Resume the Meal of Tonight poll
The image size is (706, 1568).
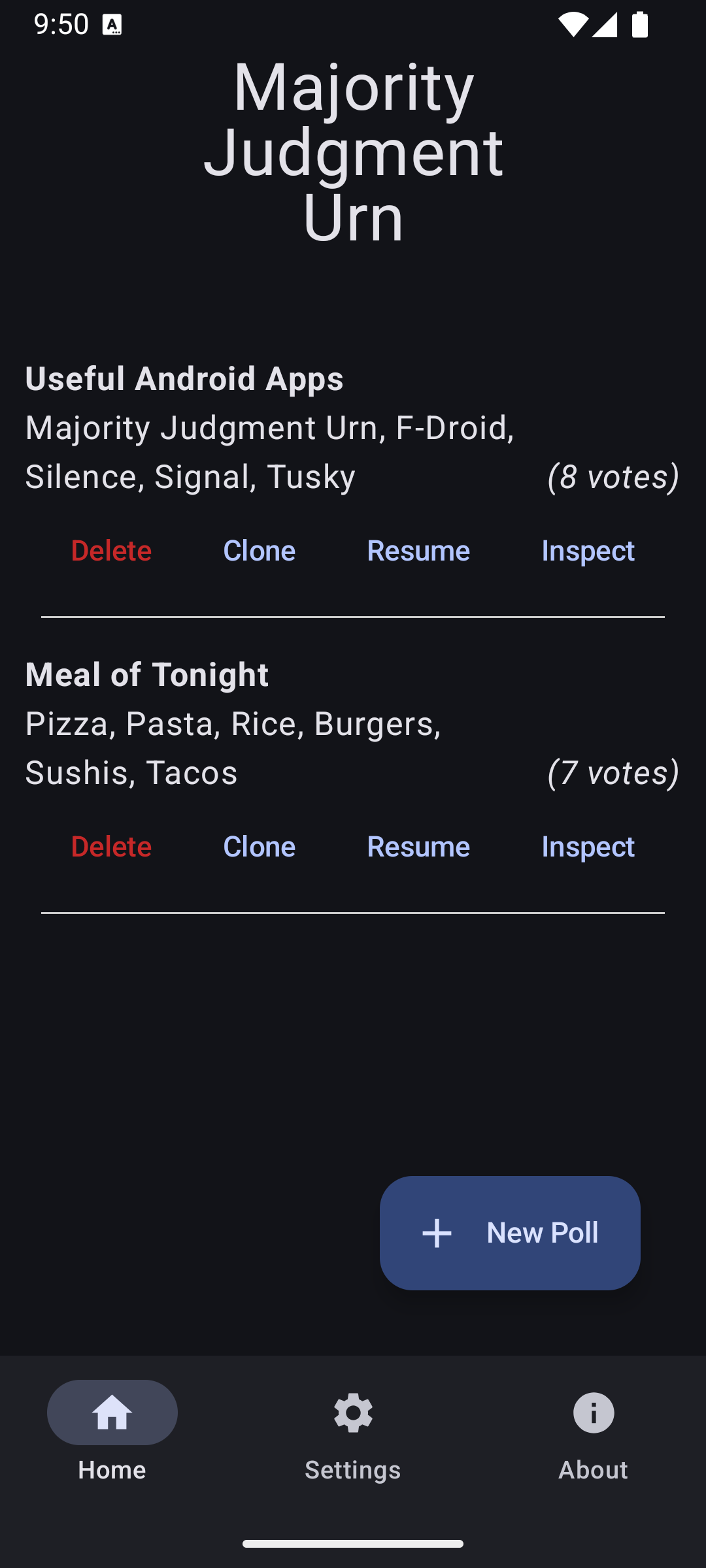[418, 847]
